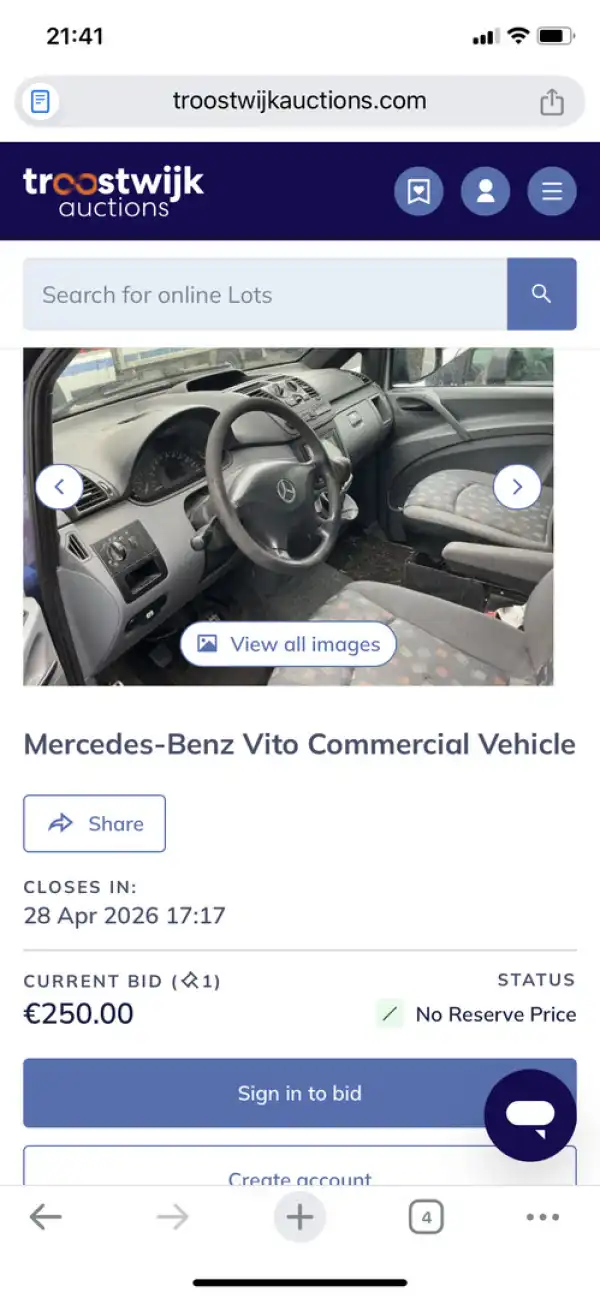Open the hamburger menu
Image resolution: width=600 pixels, height=1298 pixels.
pos(552,191)
